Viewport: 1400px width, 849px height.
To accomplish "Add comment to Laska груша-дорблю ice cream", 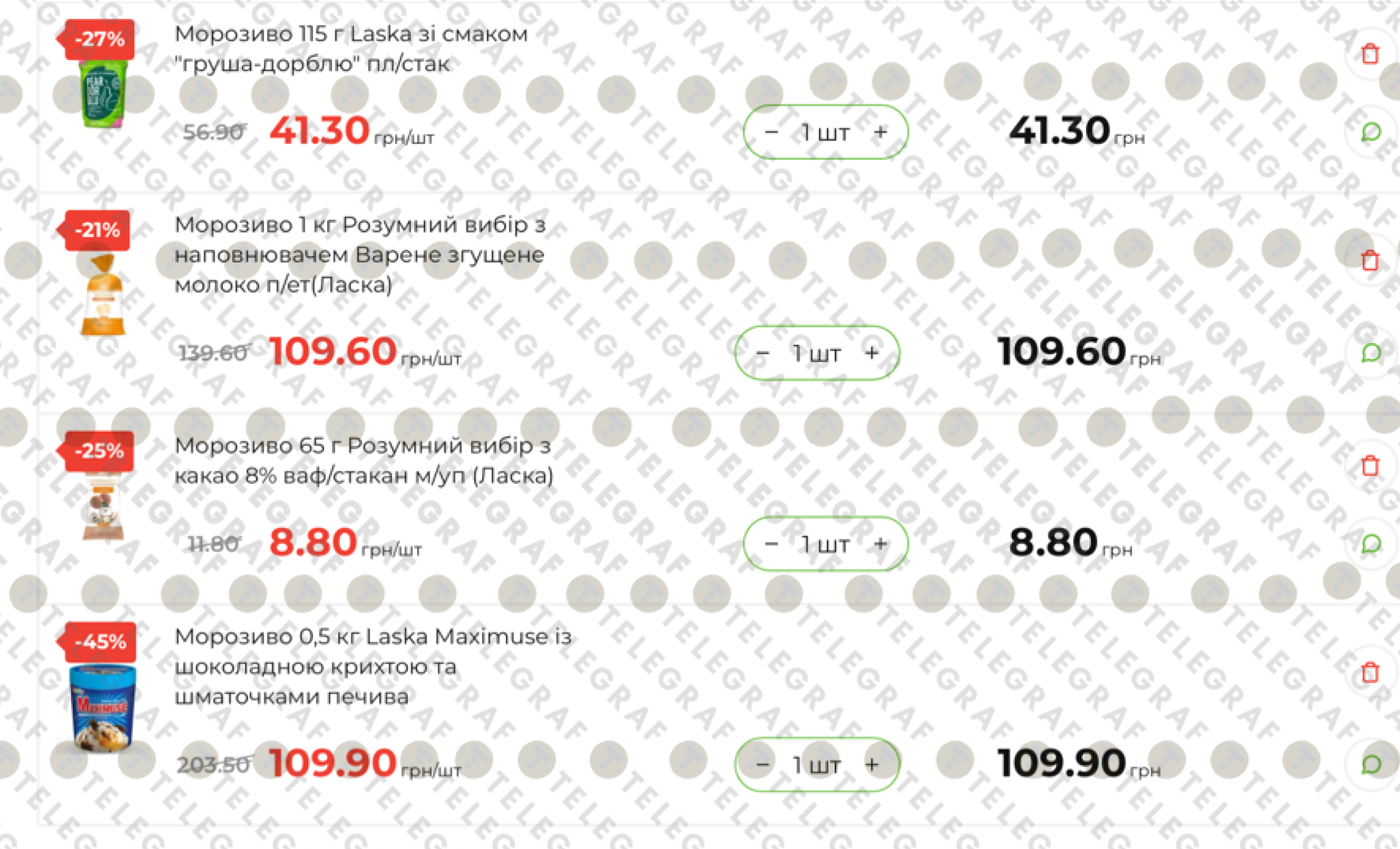I will point(1370,132).
